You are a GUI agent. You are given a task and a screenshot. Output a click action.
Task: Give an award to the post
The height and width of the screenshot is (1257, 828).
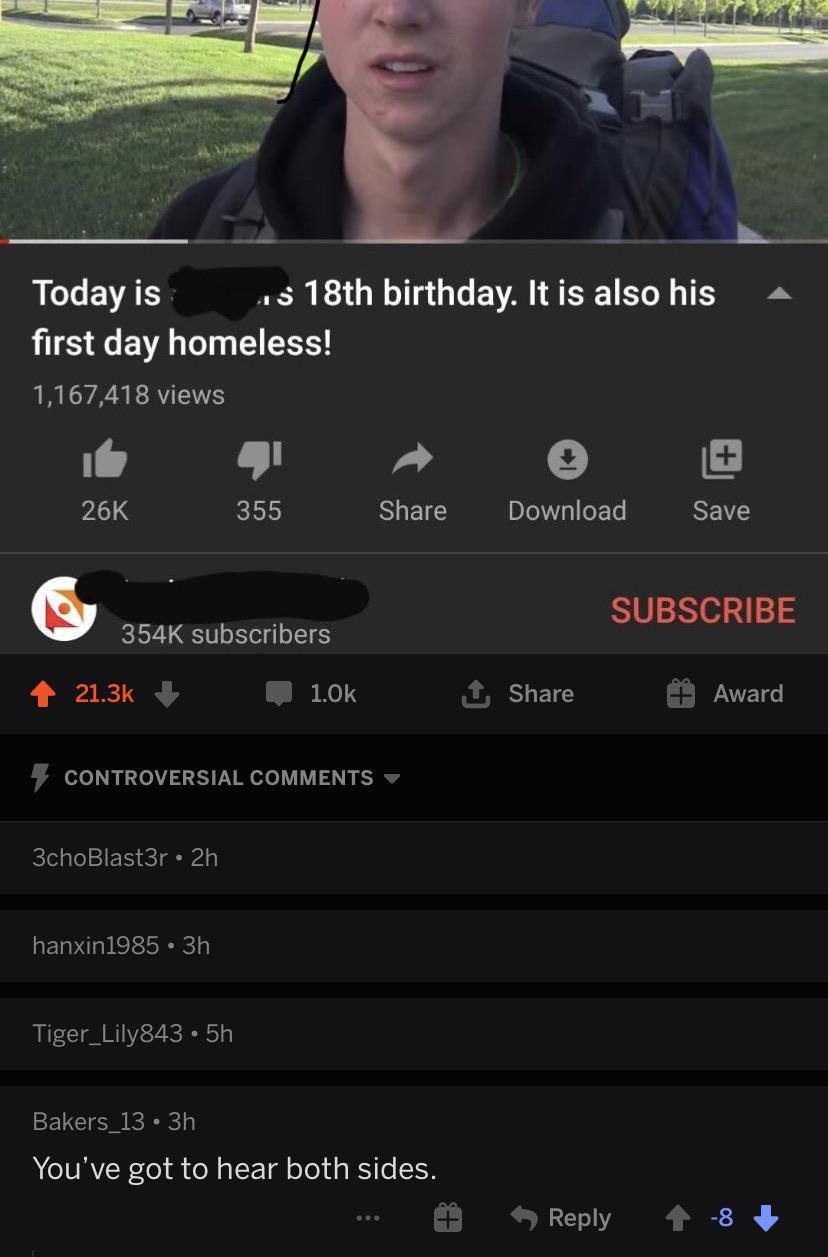(x=726, y=694)
